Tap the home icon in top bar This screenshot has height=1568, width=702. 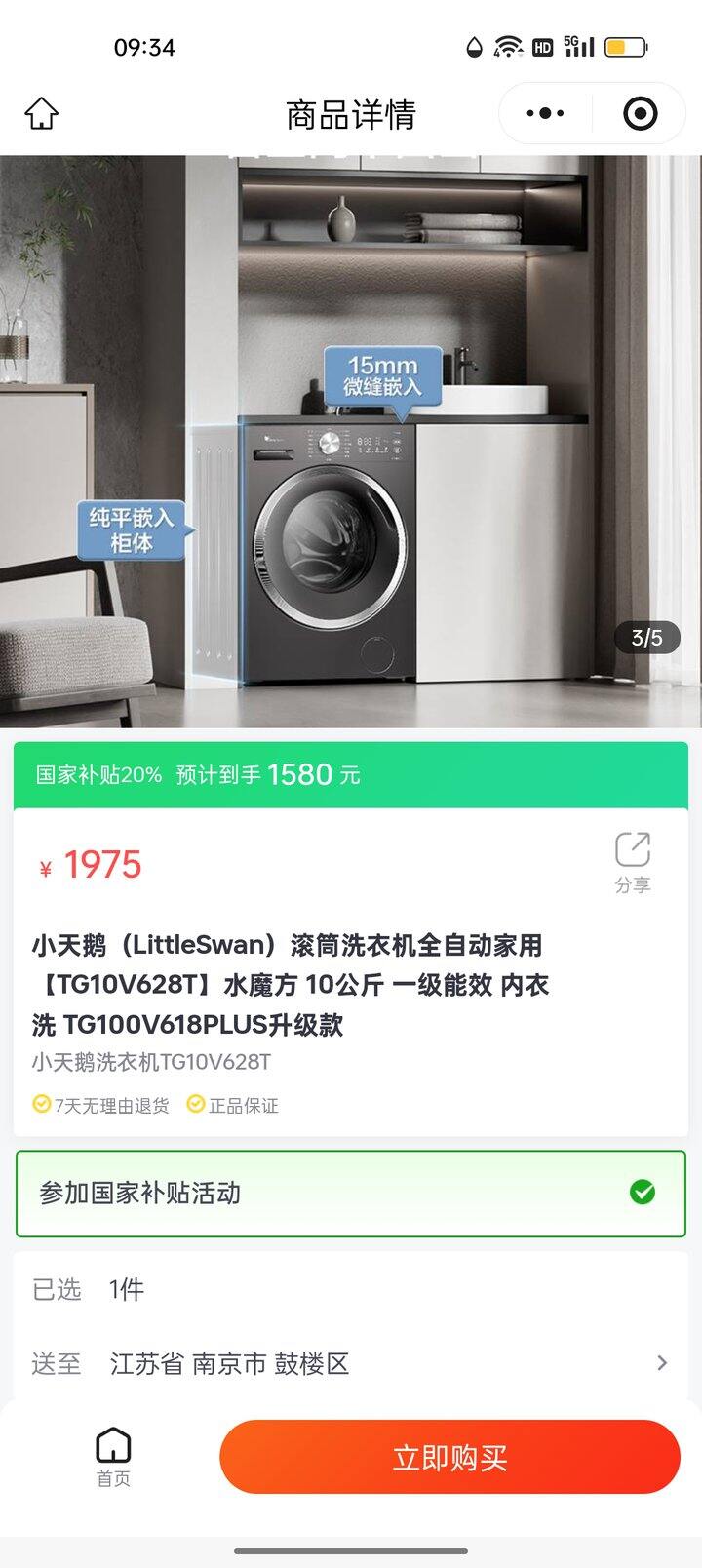41,114
